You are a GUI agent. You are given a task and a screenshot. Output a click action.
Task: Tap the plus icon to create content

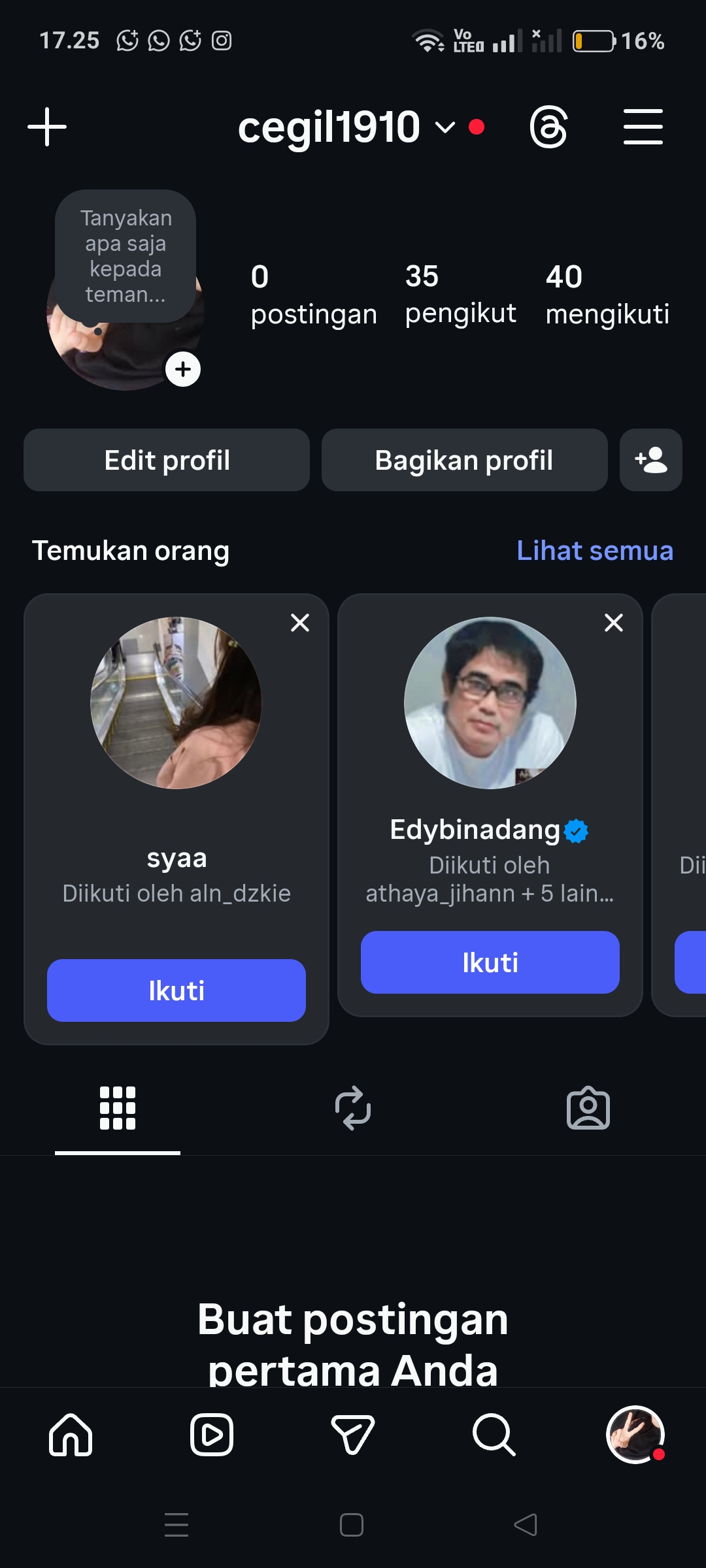point(47,127)
